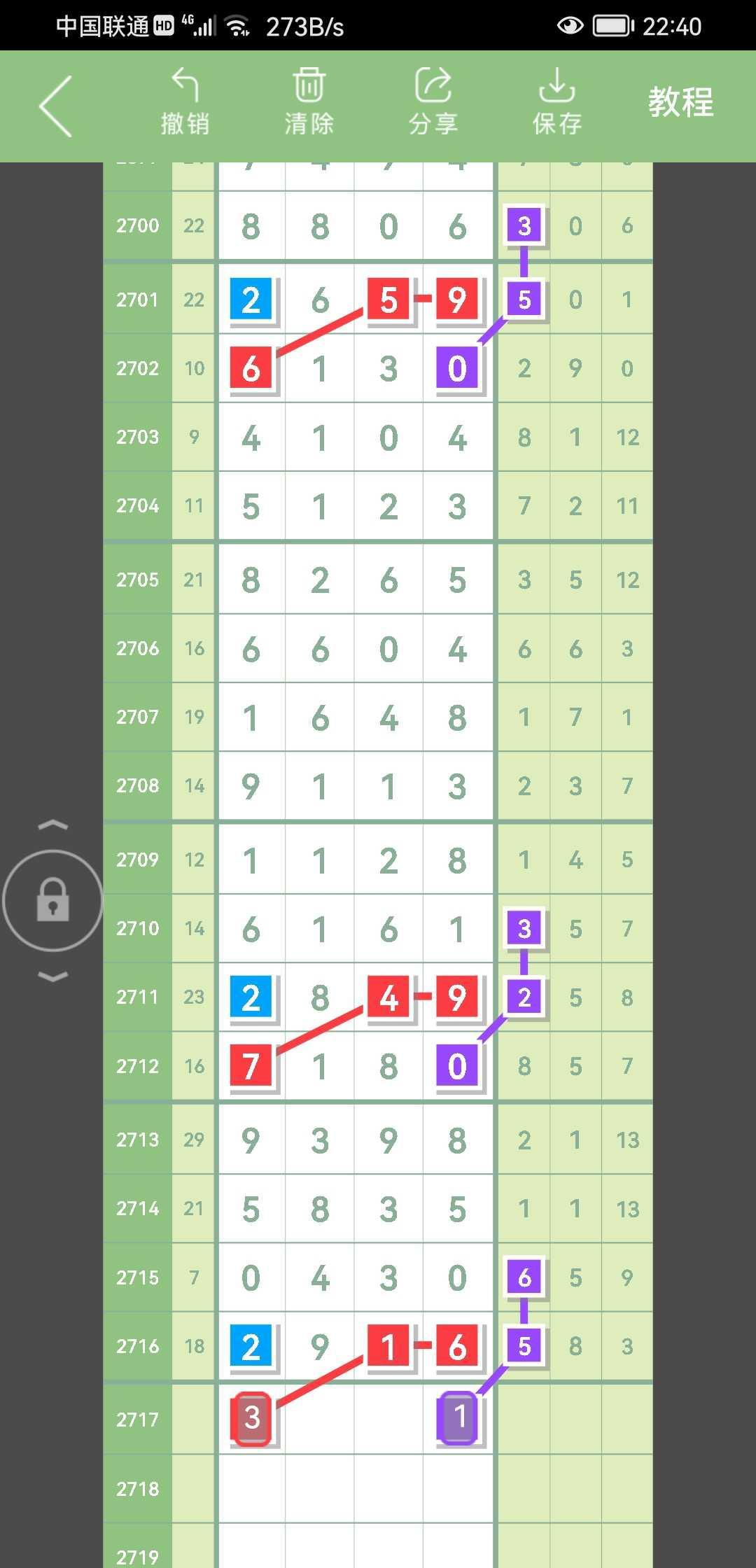The width and height of the screenshot is (756, 1568).
Task: Save the chart with 保存
Action: tap(556, 102)
